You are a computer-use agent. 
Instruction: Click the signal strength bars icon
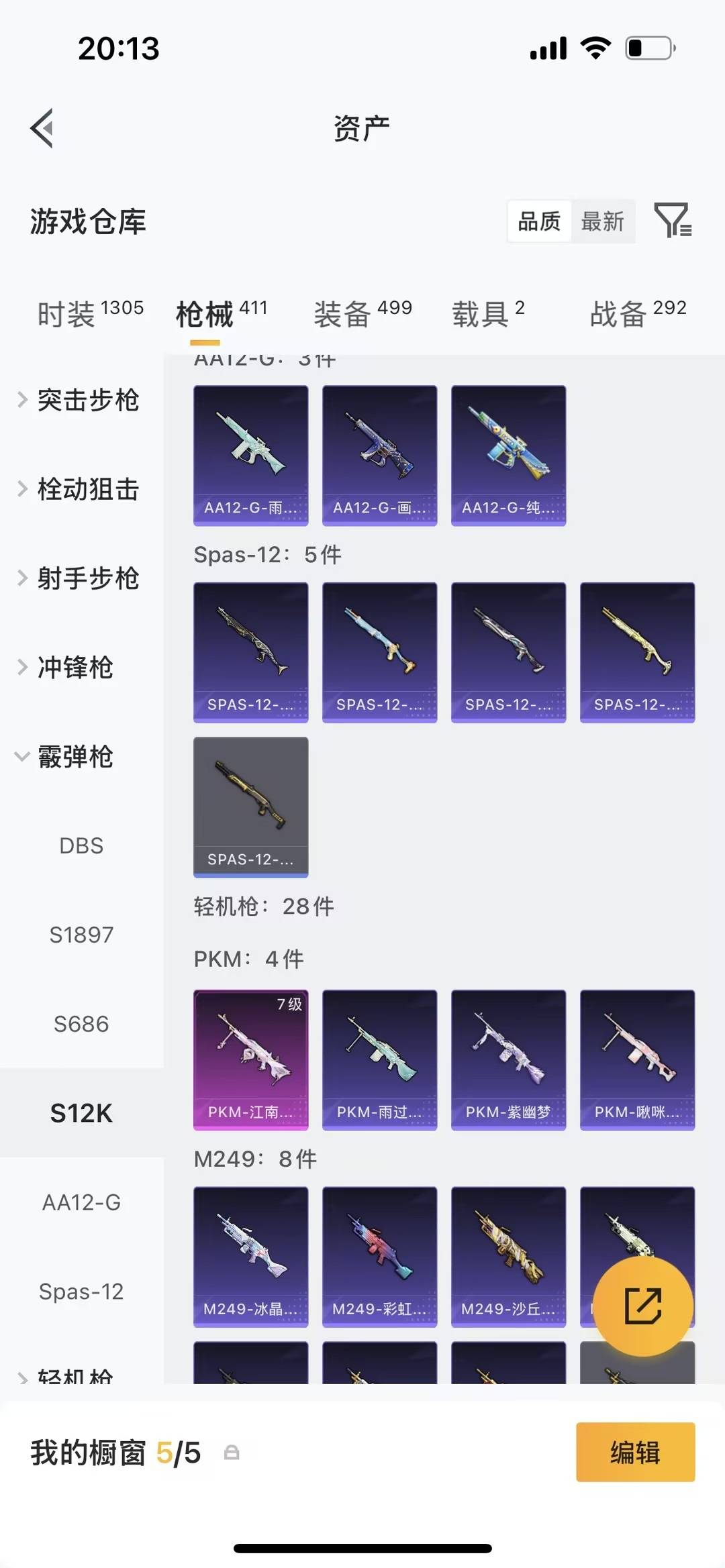[546, 47]
